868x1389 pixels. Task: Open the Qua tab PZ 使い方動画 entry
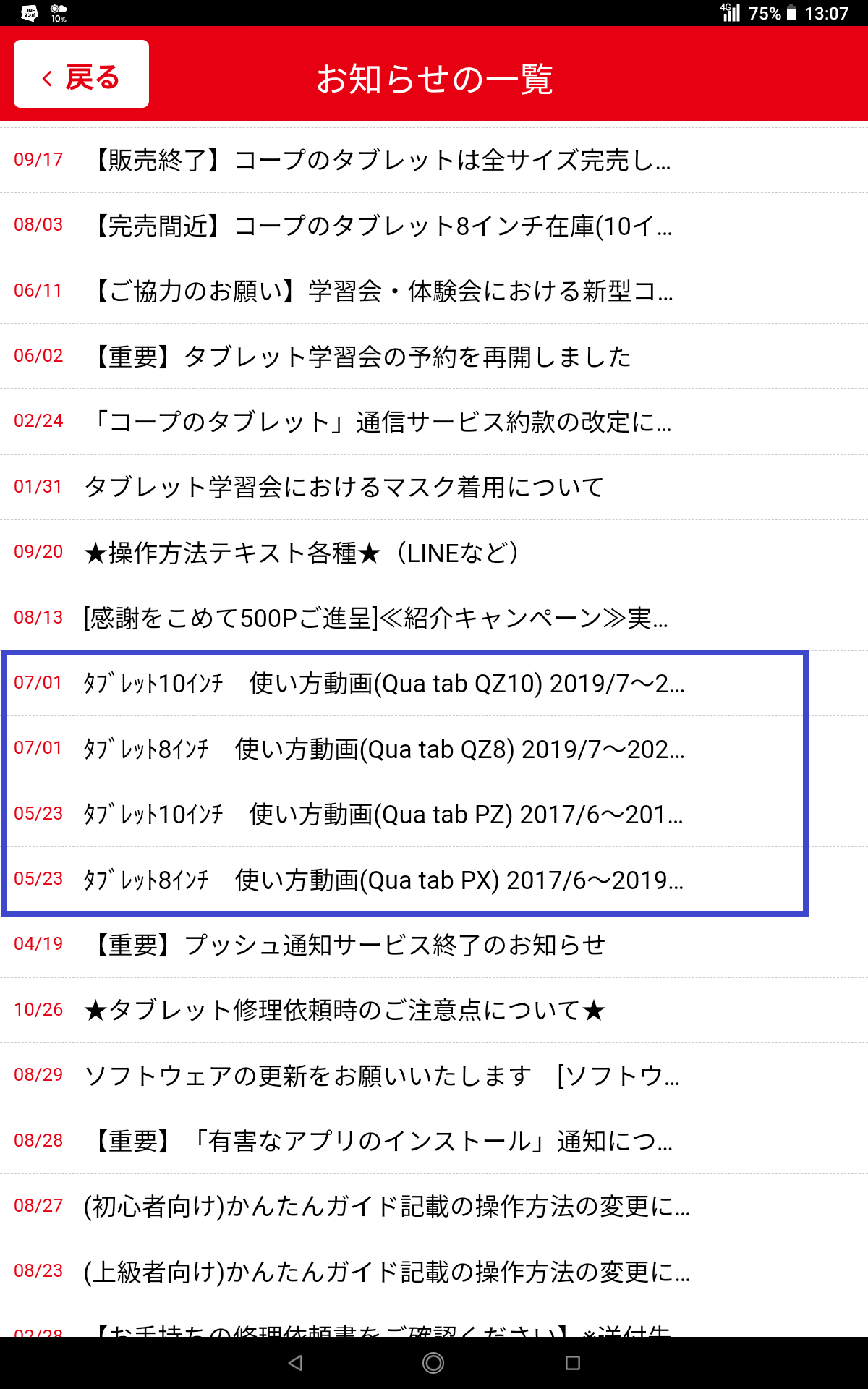pos(434,815)
